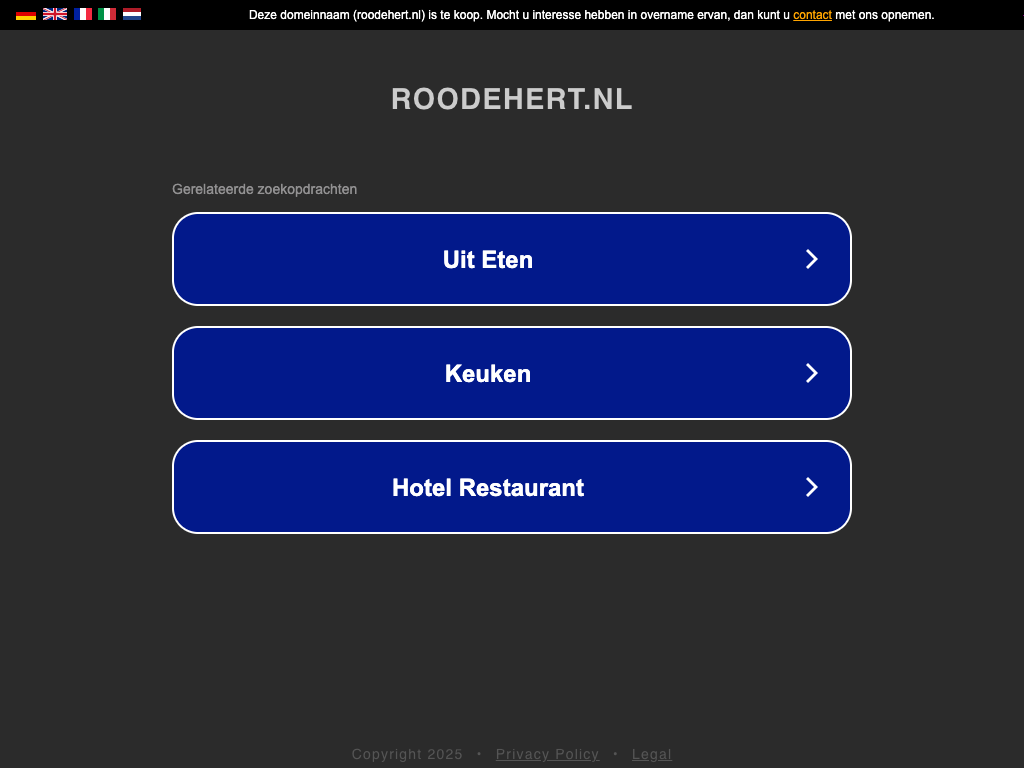Open the Privacy Policy link
Image resolution: width=1024 pixels, height=768 pixels.
(547, 754)
